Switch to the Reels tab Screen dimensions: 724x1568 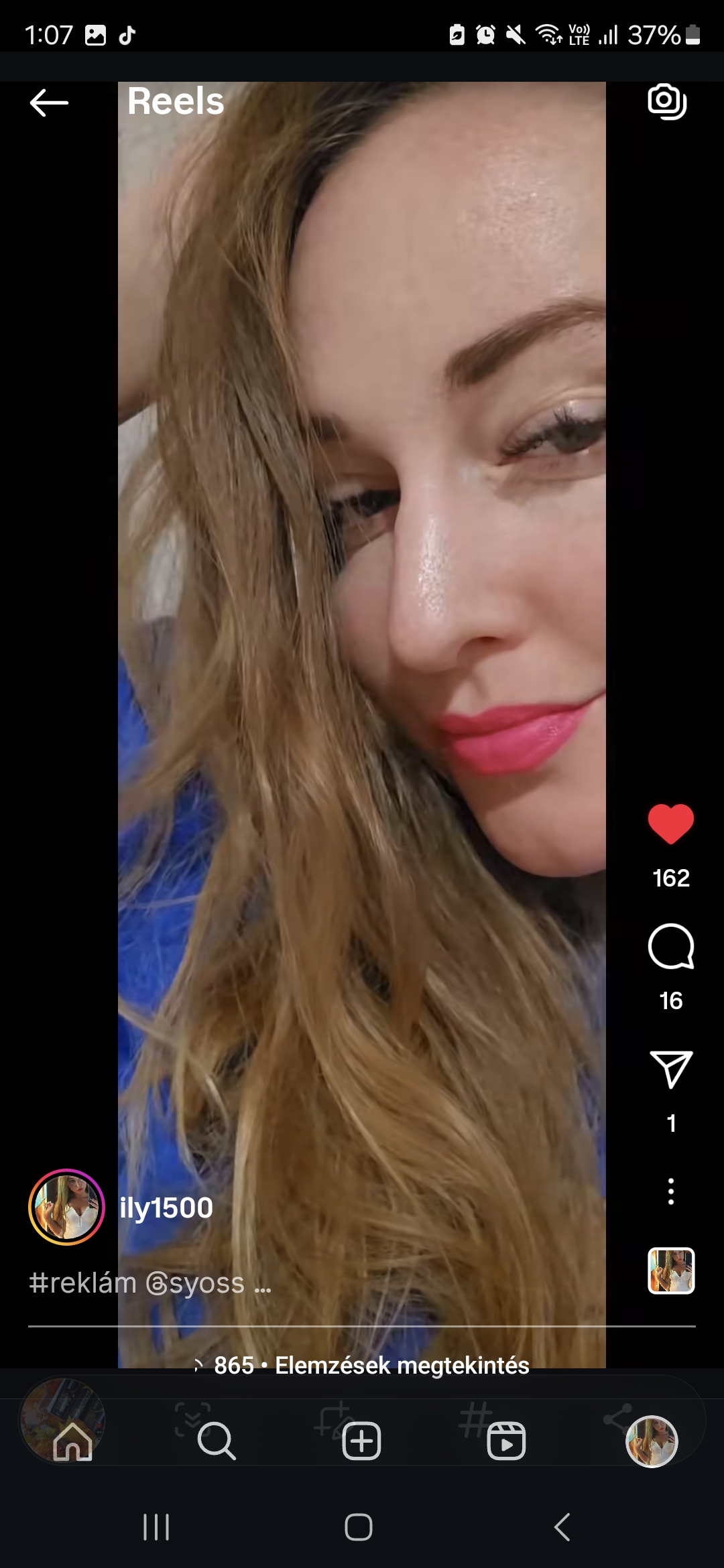506,1441
